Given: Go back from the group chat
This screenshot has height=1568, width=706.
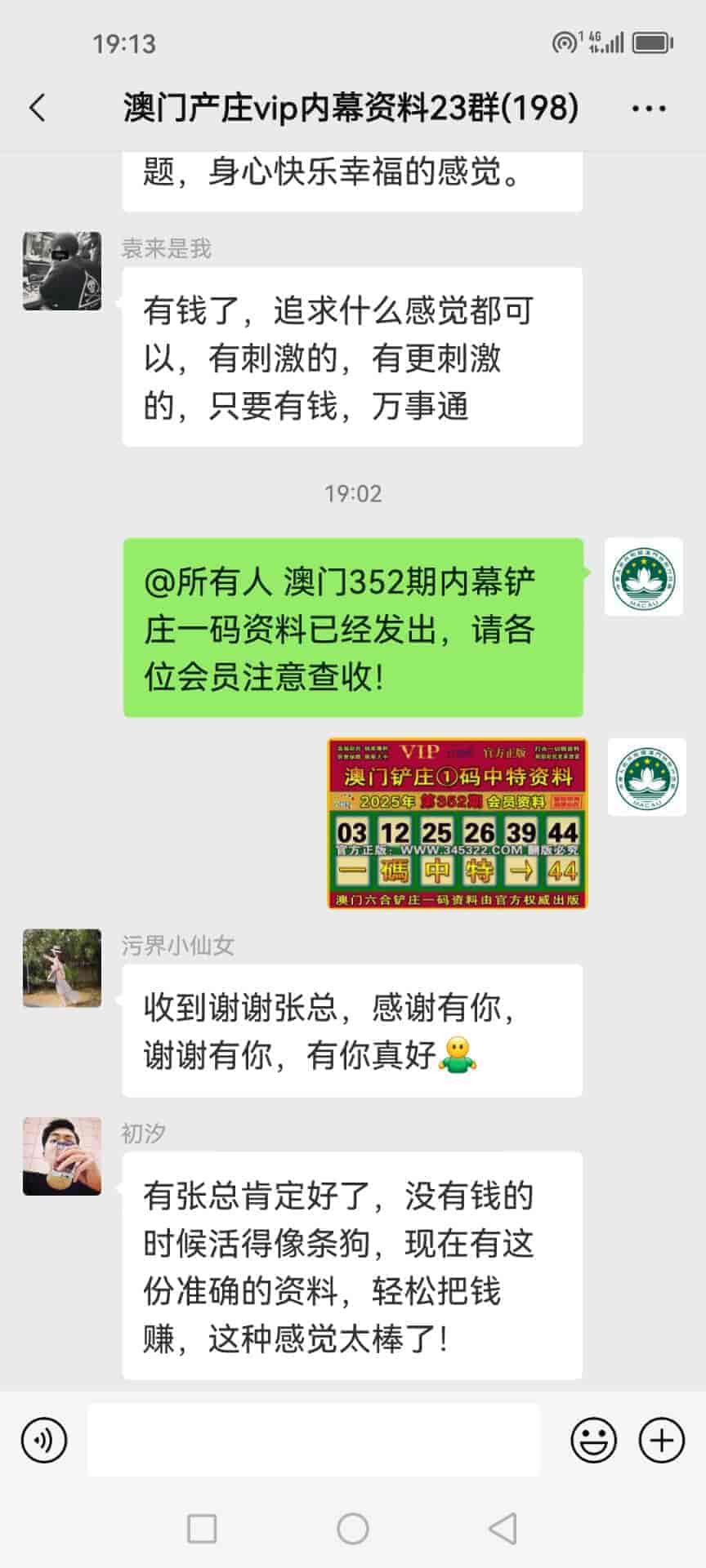Looking at the screenshot, I should pos(38,108).
